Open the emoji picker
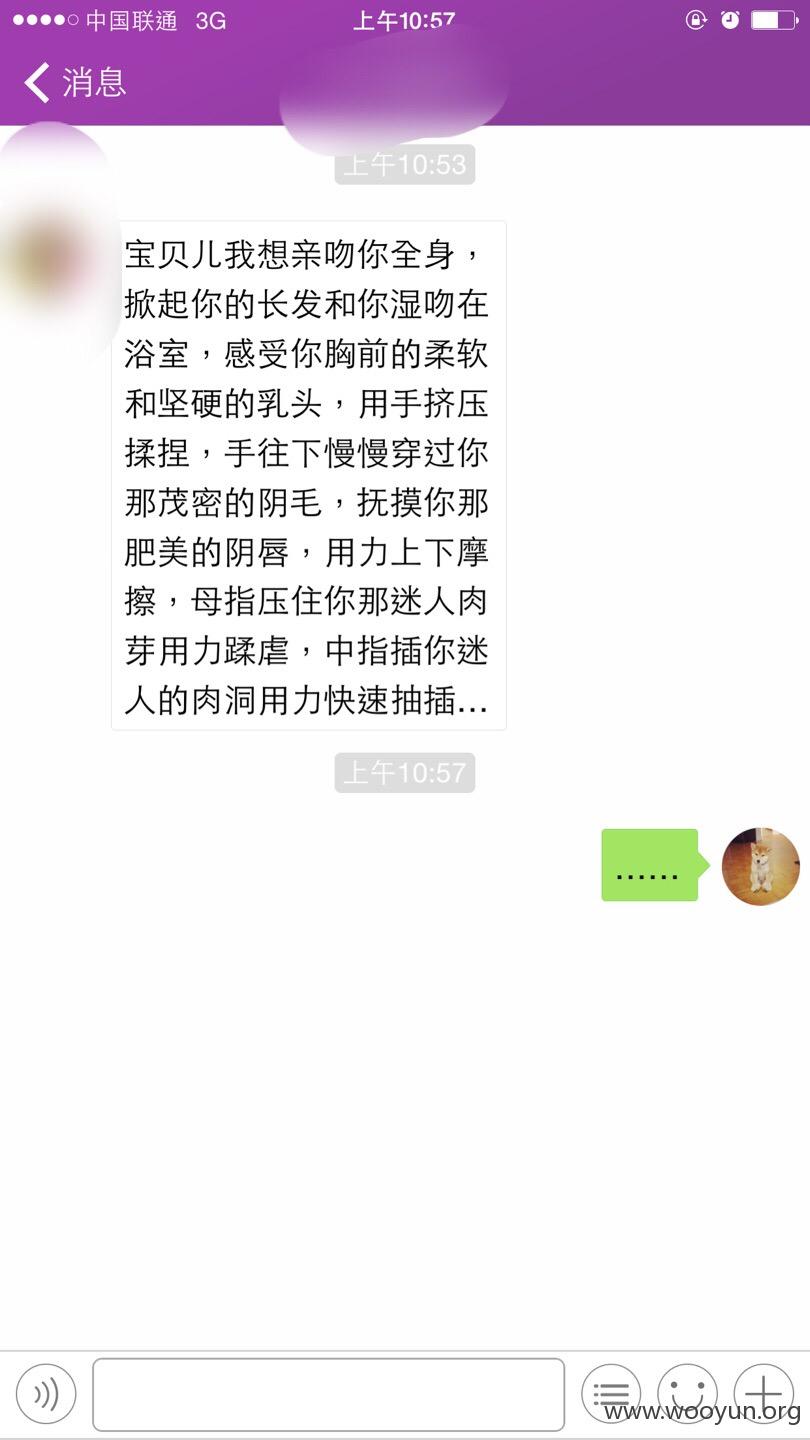 click(687, 1394)
